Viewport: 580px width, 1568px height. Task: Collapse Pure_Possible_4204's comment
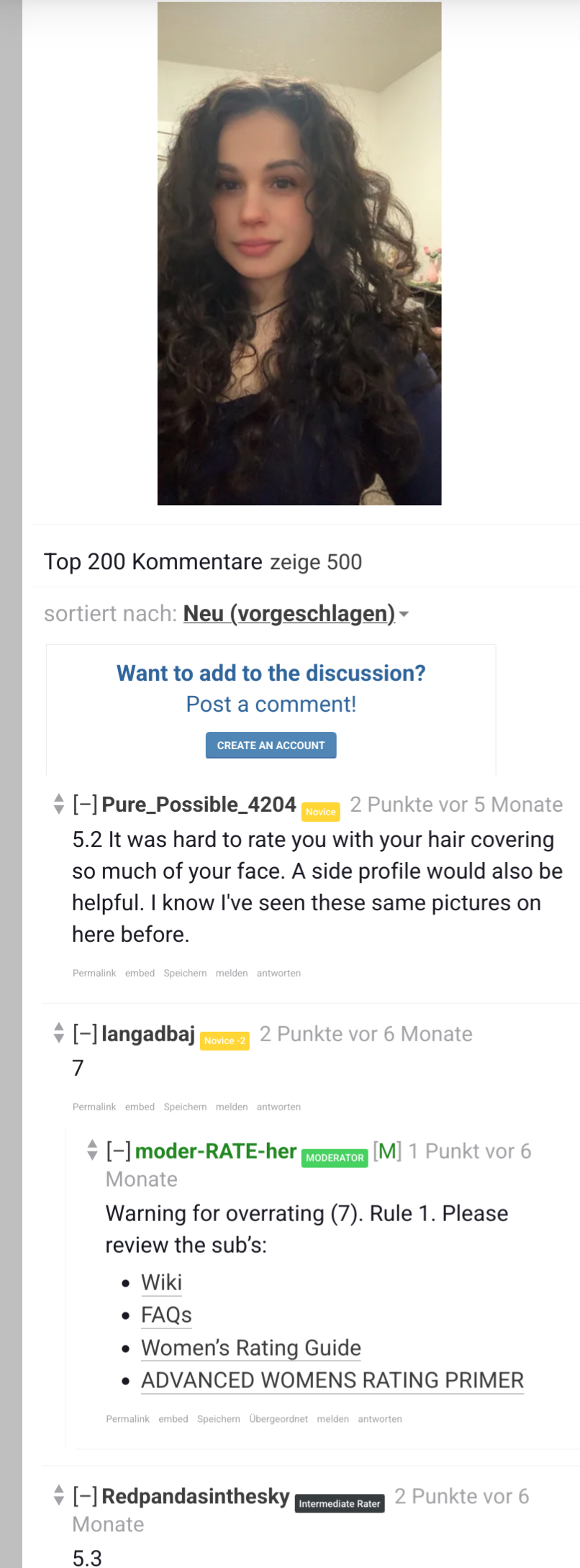[85, 805]
